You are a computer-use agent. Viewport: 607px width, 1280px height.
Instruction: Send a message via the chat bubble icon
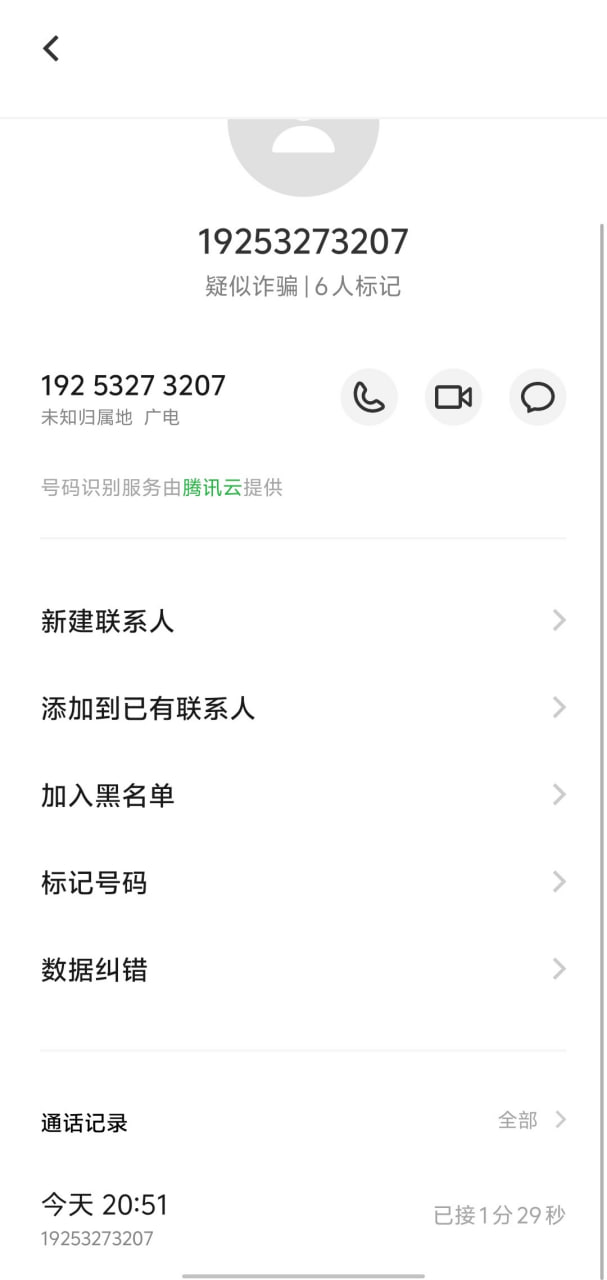[x=538, y=397]
